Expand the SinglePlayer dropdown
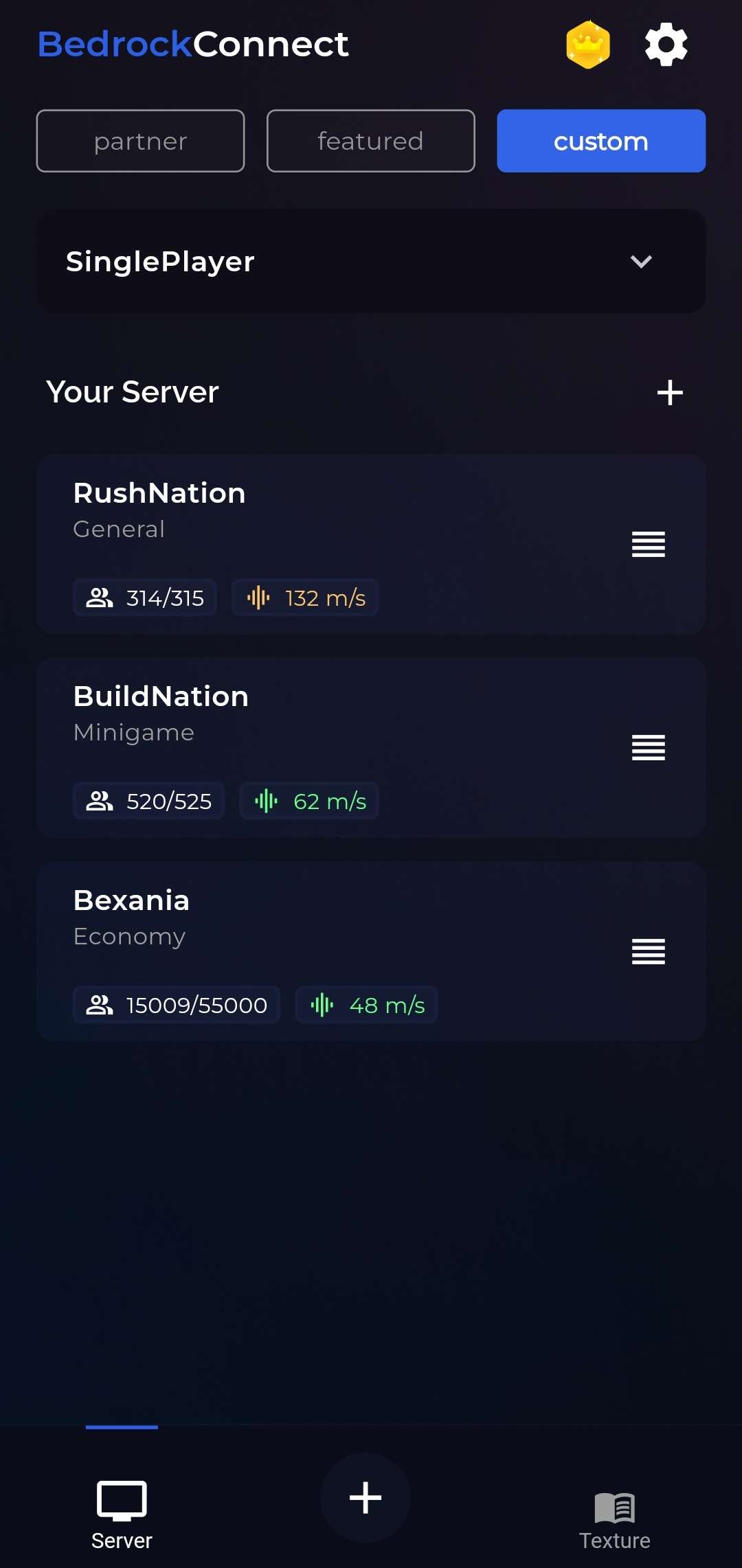This screenshot has height=1568, width=742. [x=641, y=262]
